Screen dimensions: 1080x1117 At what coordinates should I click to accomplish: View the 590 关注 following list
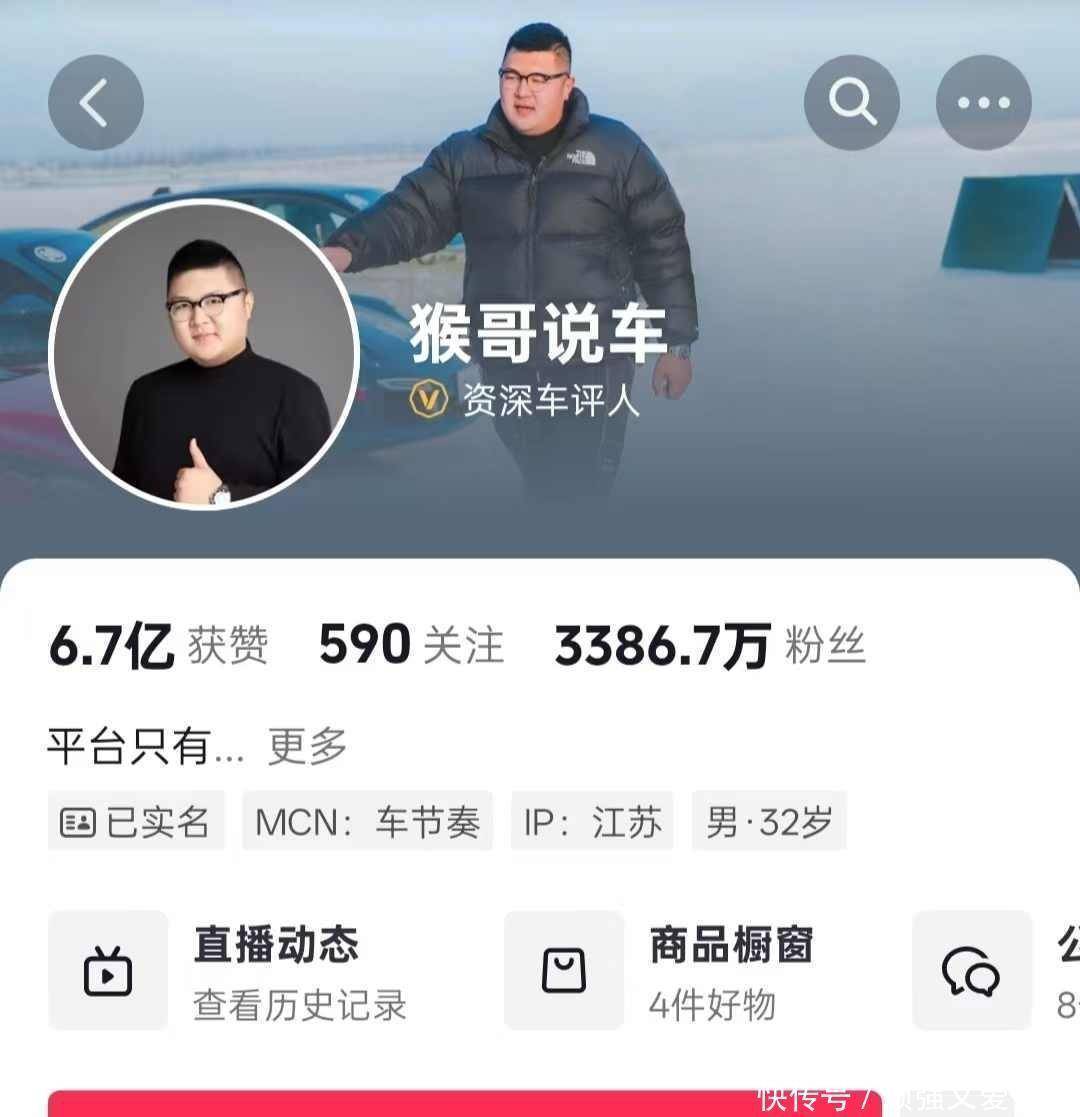[x=411, y=645]
